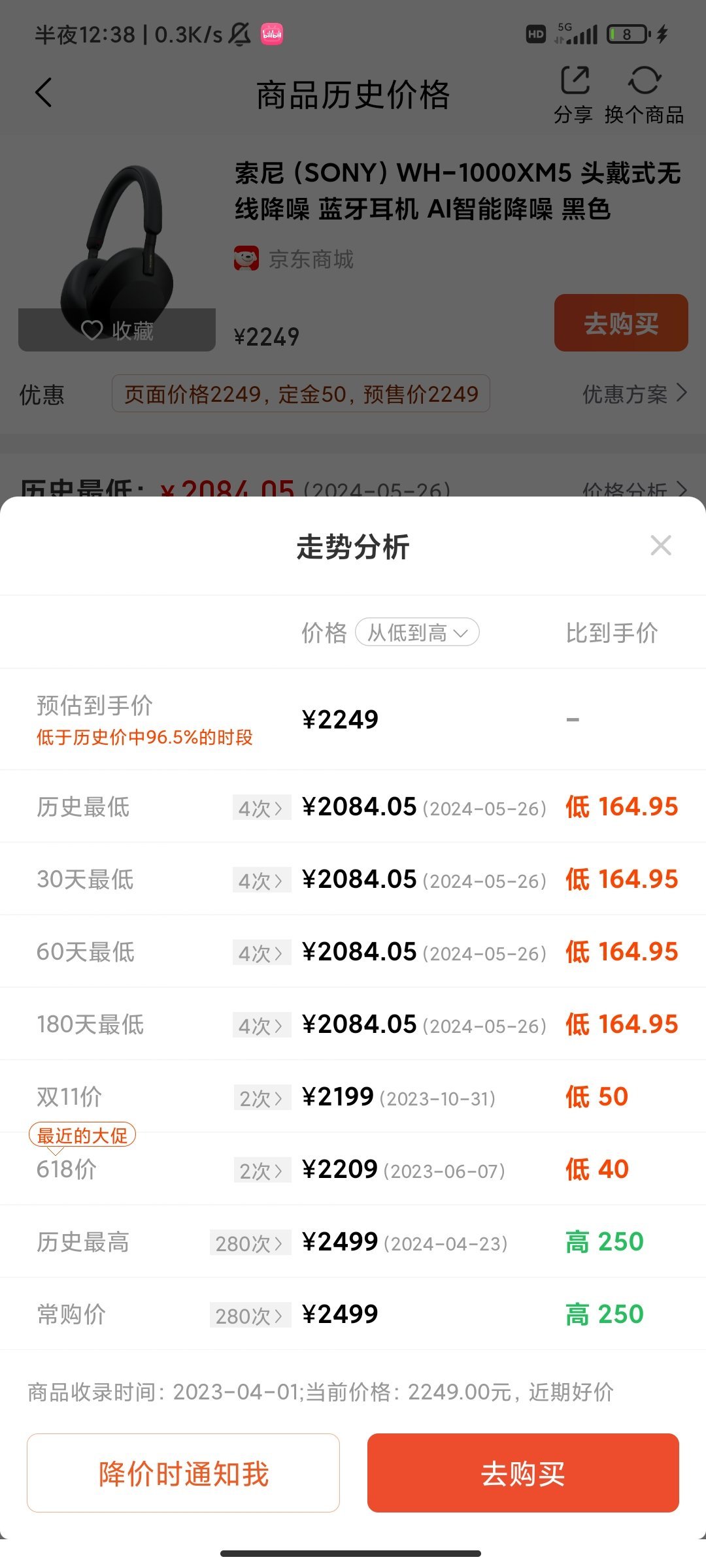Expand 2次 details for 双11价
The width and height of the screenshot is (706, 1568).
click(261, 1098)
